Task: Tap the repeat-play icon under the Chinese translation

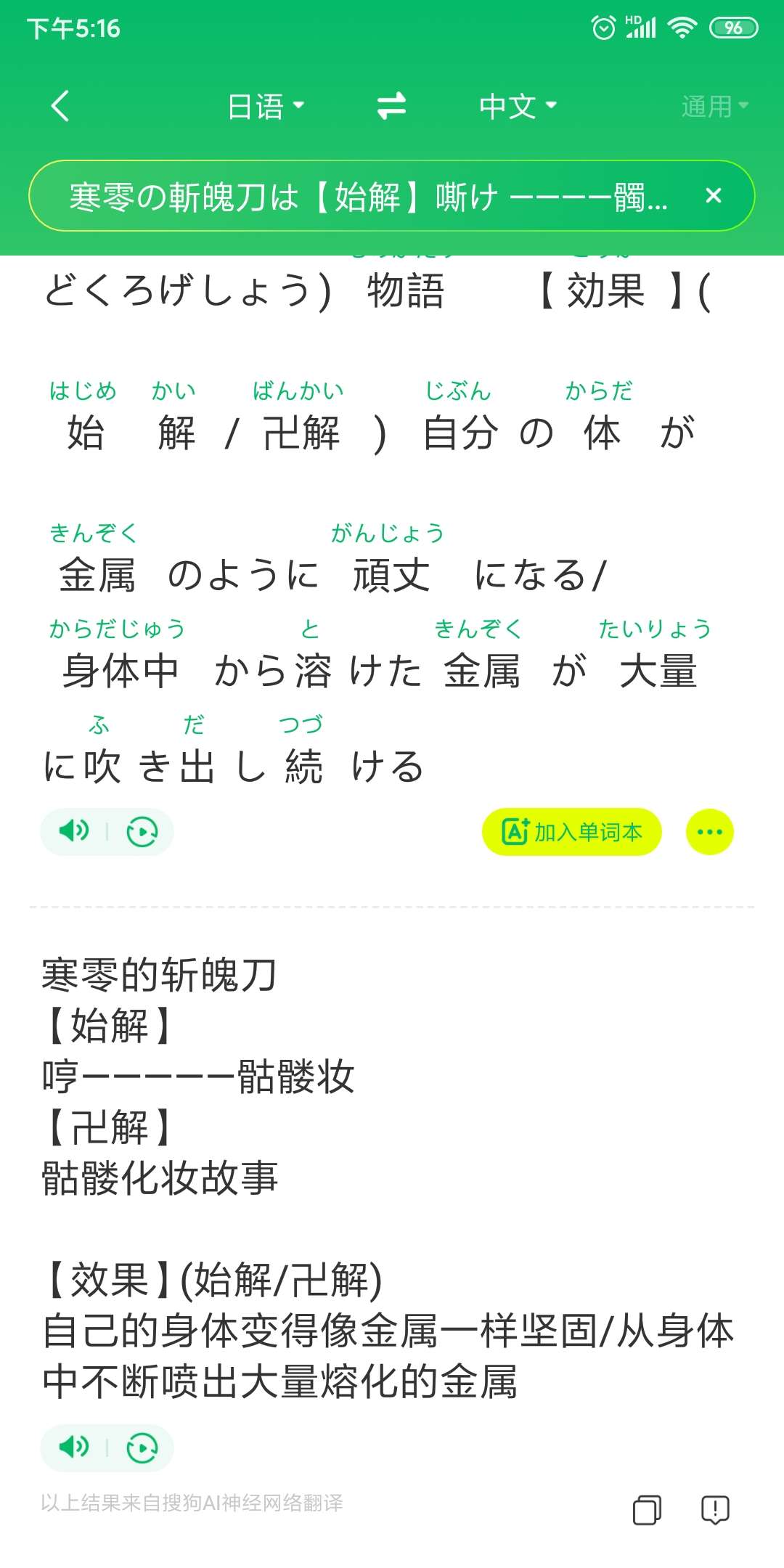Action: click(x=142, y=1449)
